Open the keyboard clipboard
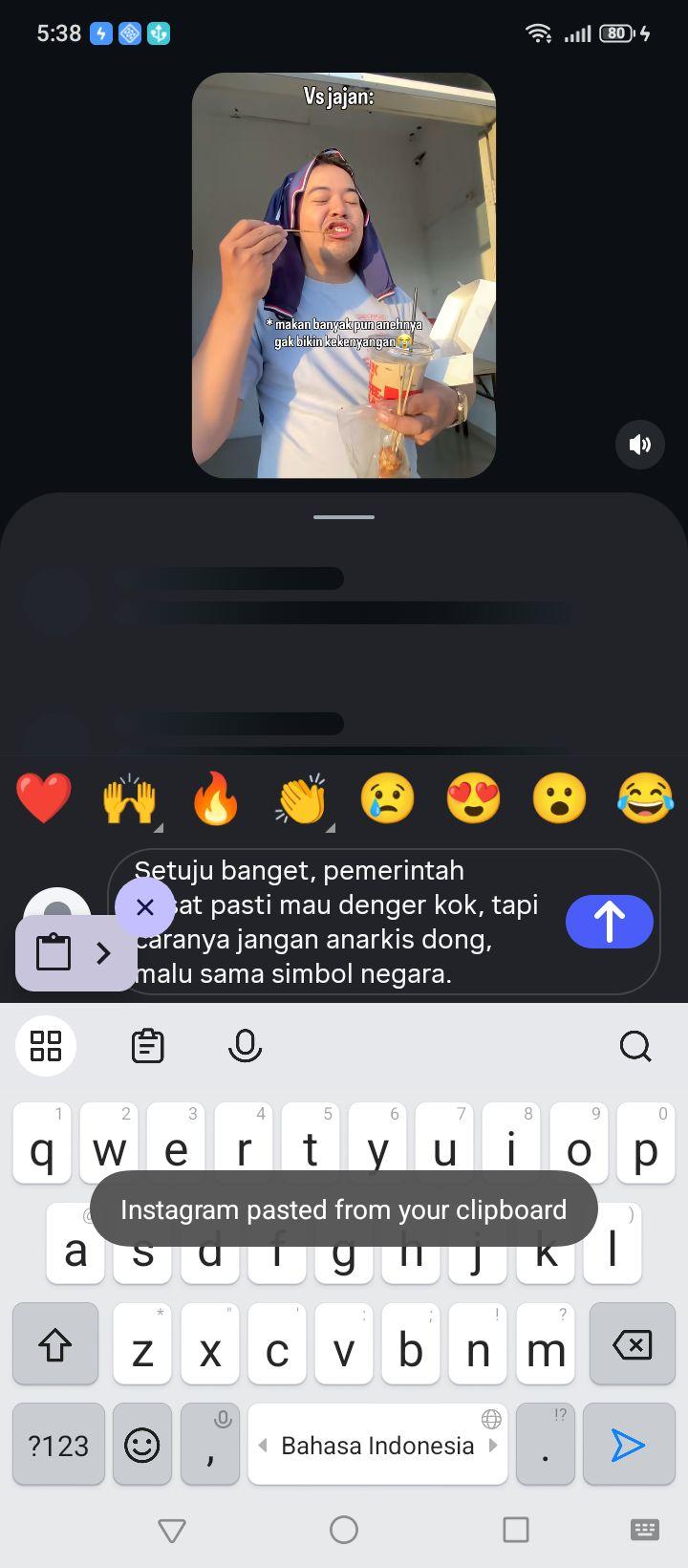The width and height of the screenshot is (688, 1568). [147, 1046]
